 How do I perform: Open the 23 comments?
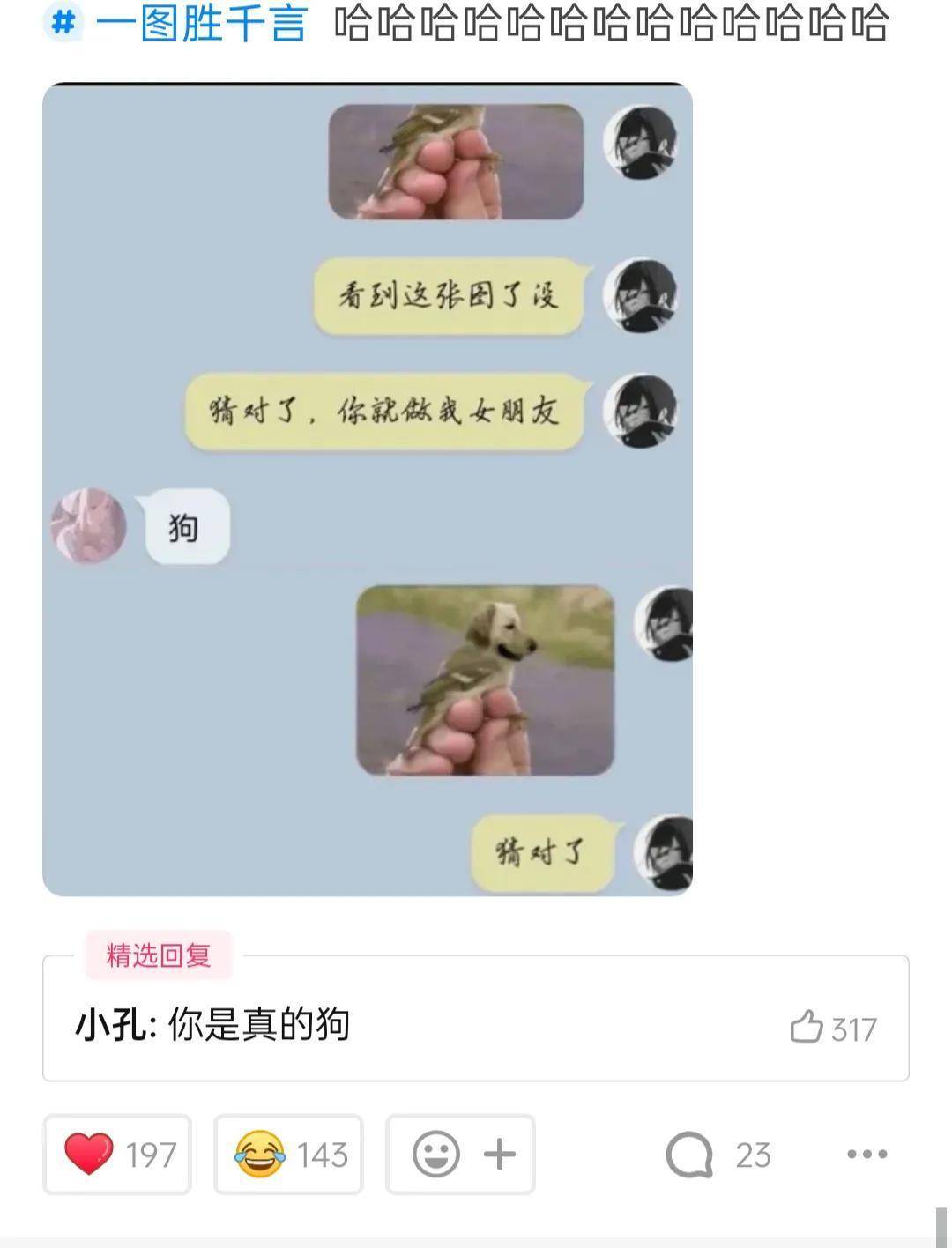click(x=718, y=1155)
